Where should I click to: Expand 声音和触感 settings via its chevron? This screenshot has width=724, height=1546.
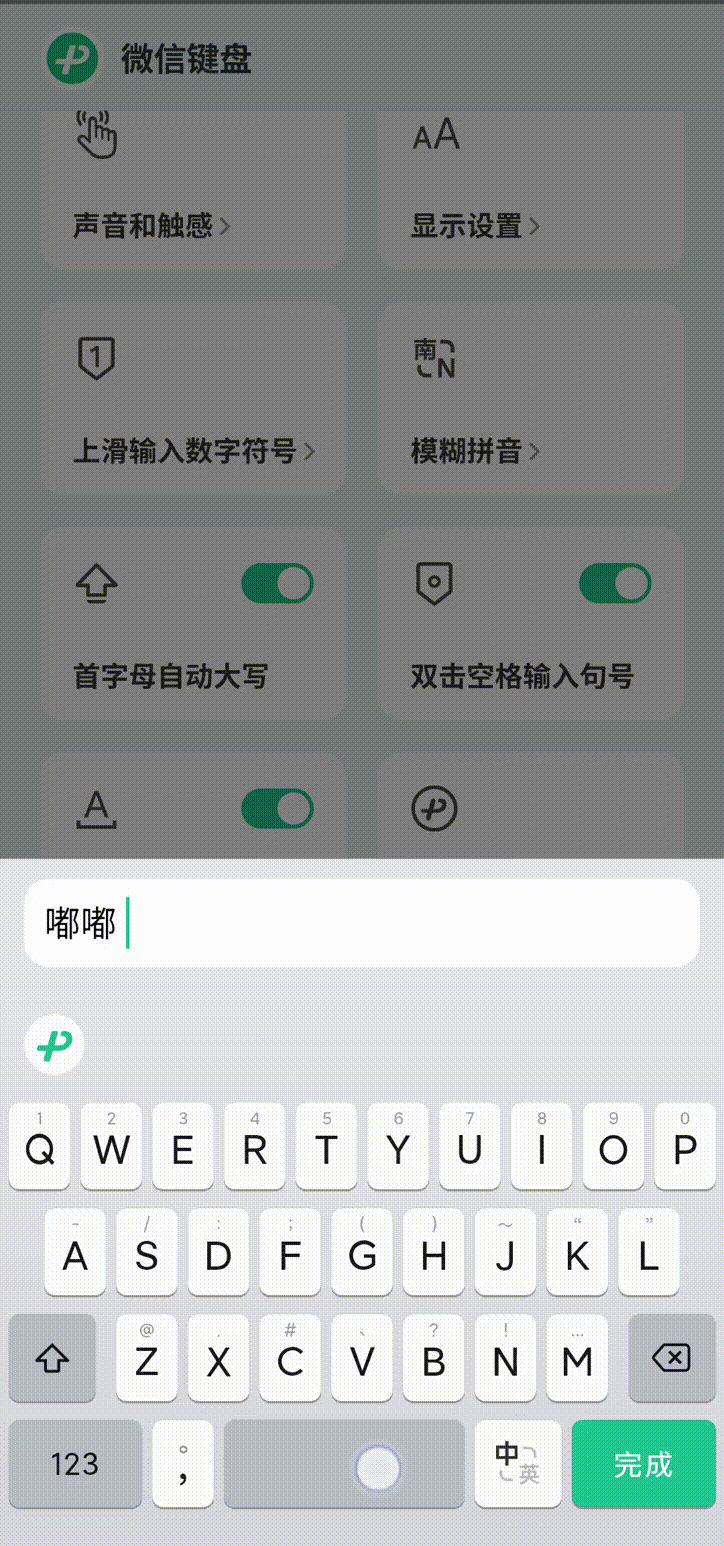(226, 225)
